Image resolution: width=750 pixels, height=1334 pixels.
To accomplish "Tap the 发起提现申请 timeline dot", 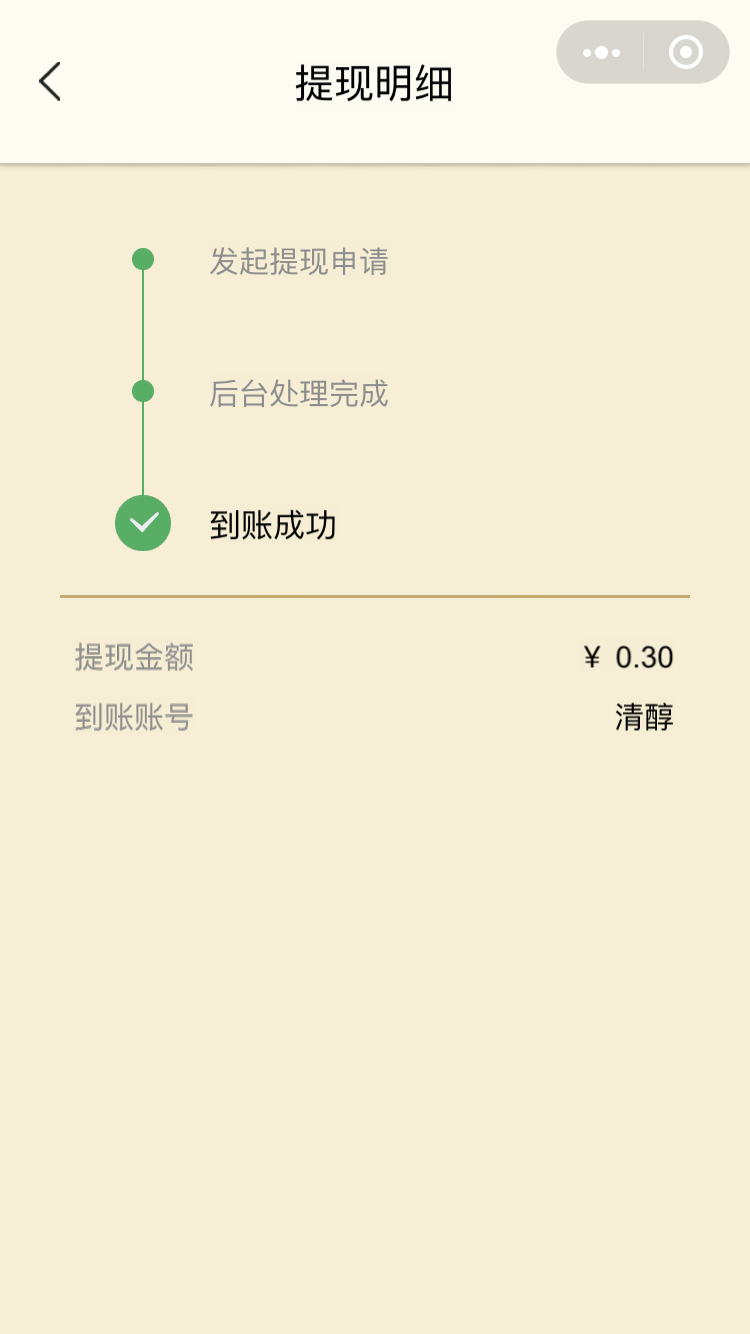I will pyautogui.click(x=143, y=258).
